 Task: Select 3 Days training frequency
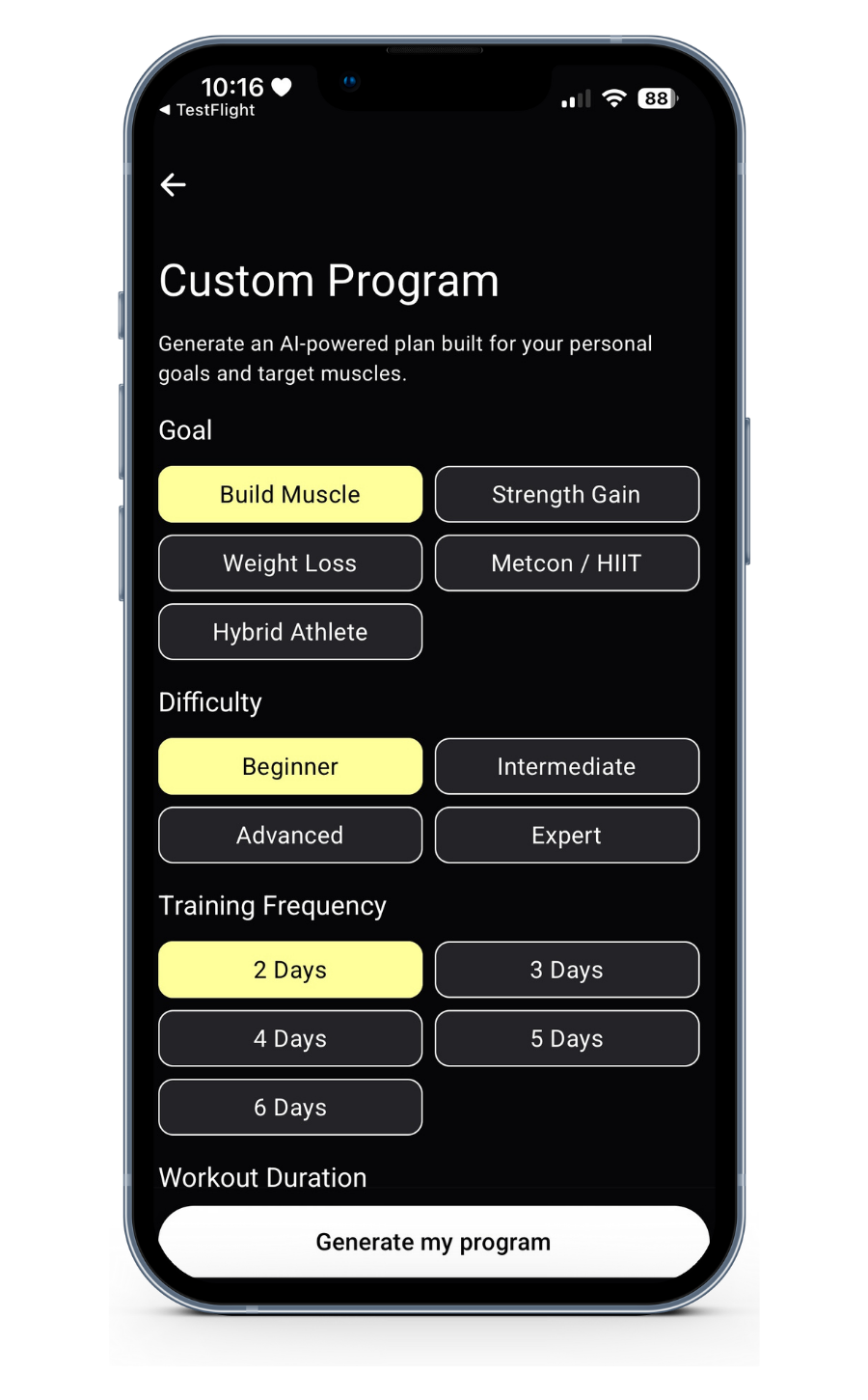(566, 970)
